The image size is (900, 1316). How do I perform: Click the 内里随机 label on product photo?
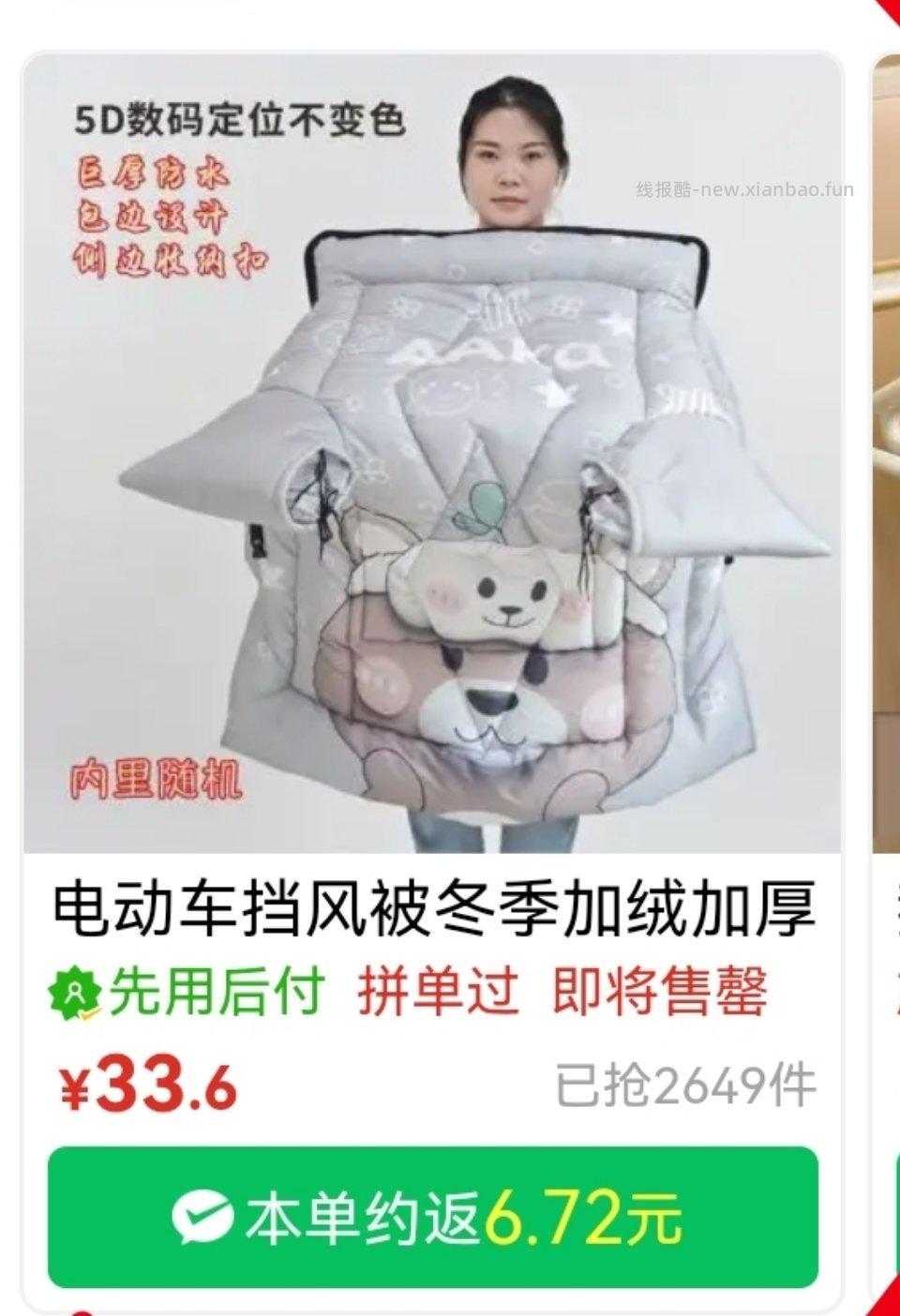coord(157,777)
